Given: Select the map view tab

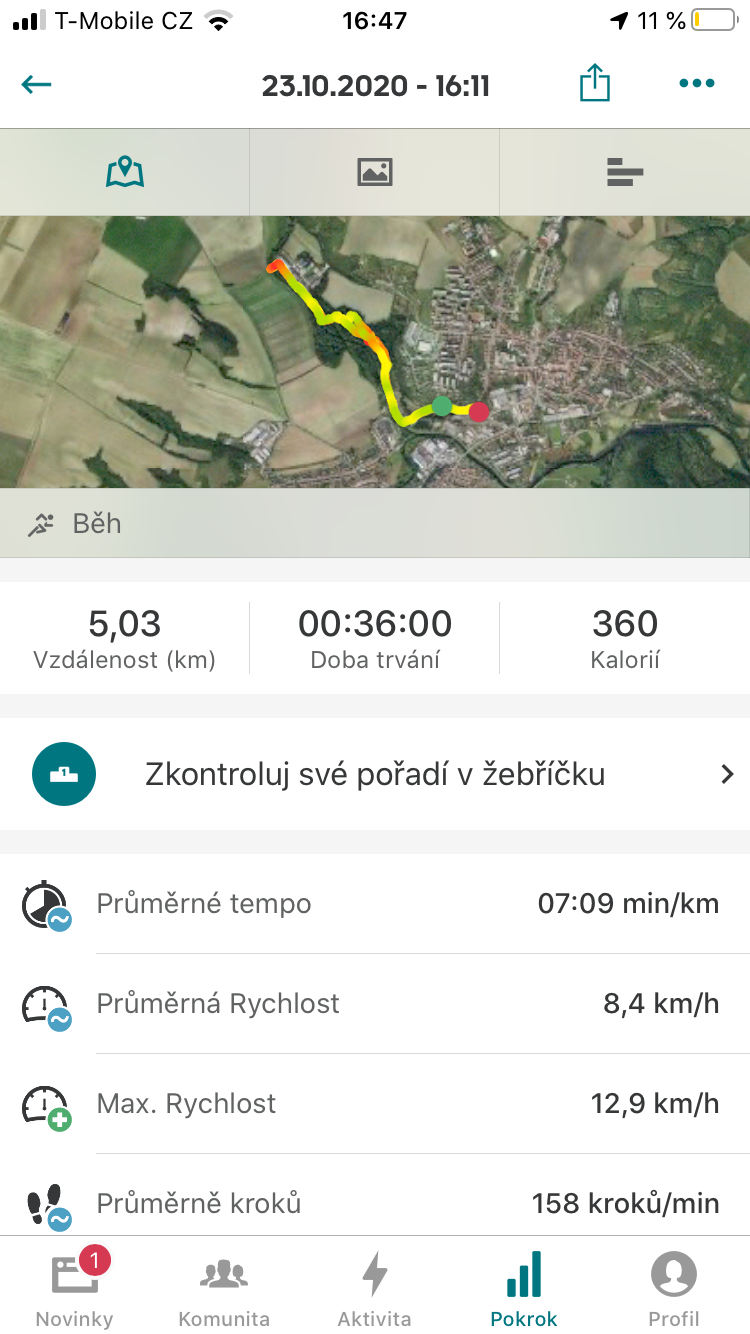Looking at the screenshot, I should [125, 172].
